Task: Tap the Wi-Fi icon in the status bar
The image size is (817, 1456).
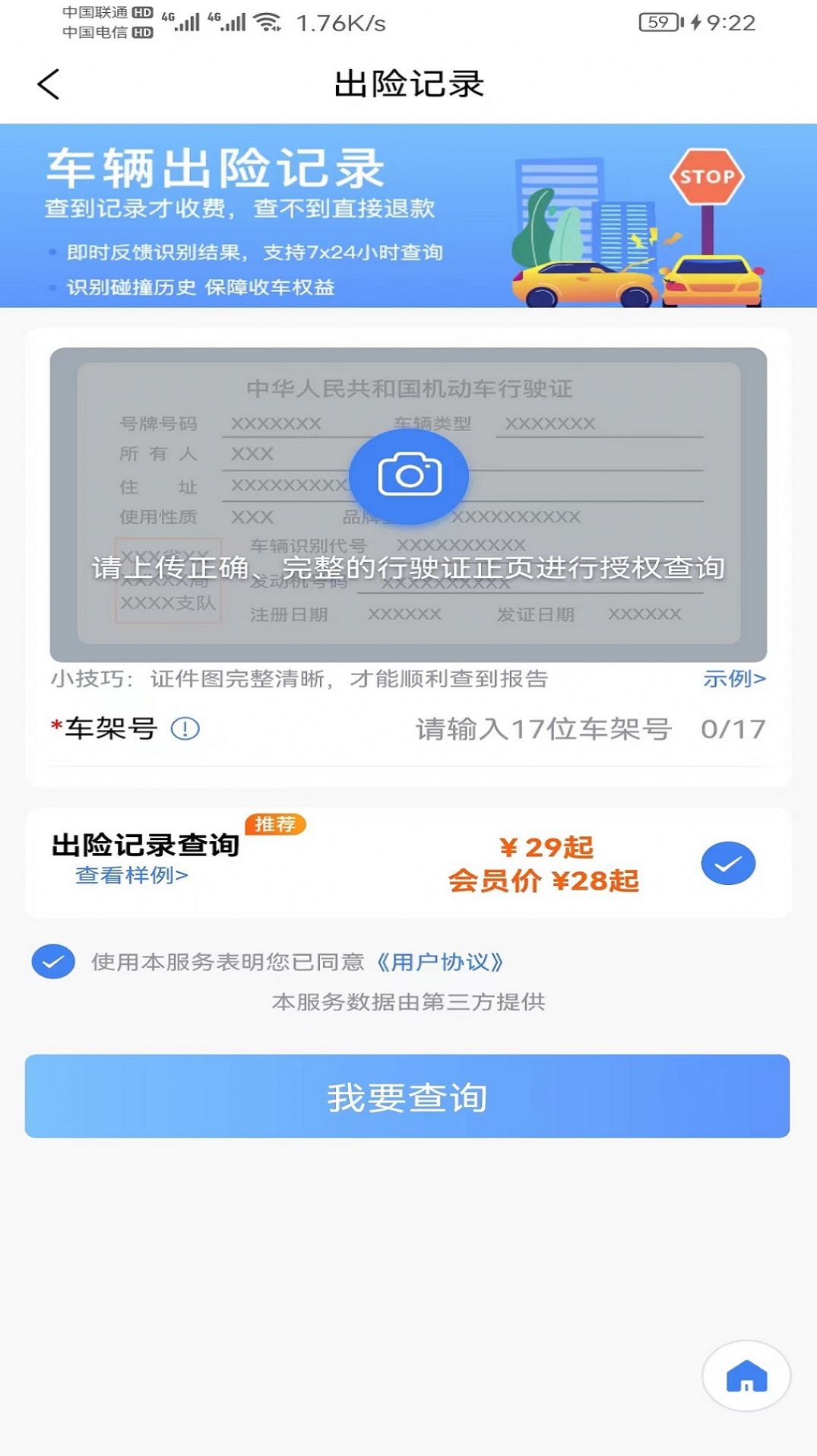Action: (266, 21)
